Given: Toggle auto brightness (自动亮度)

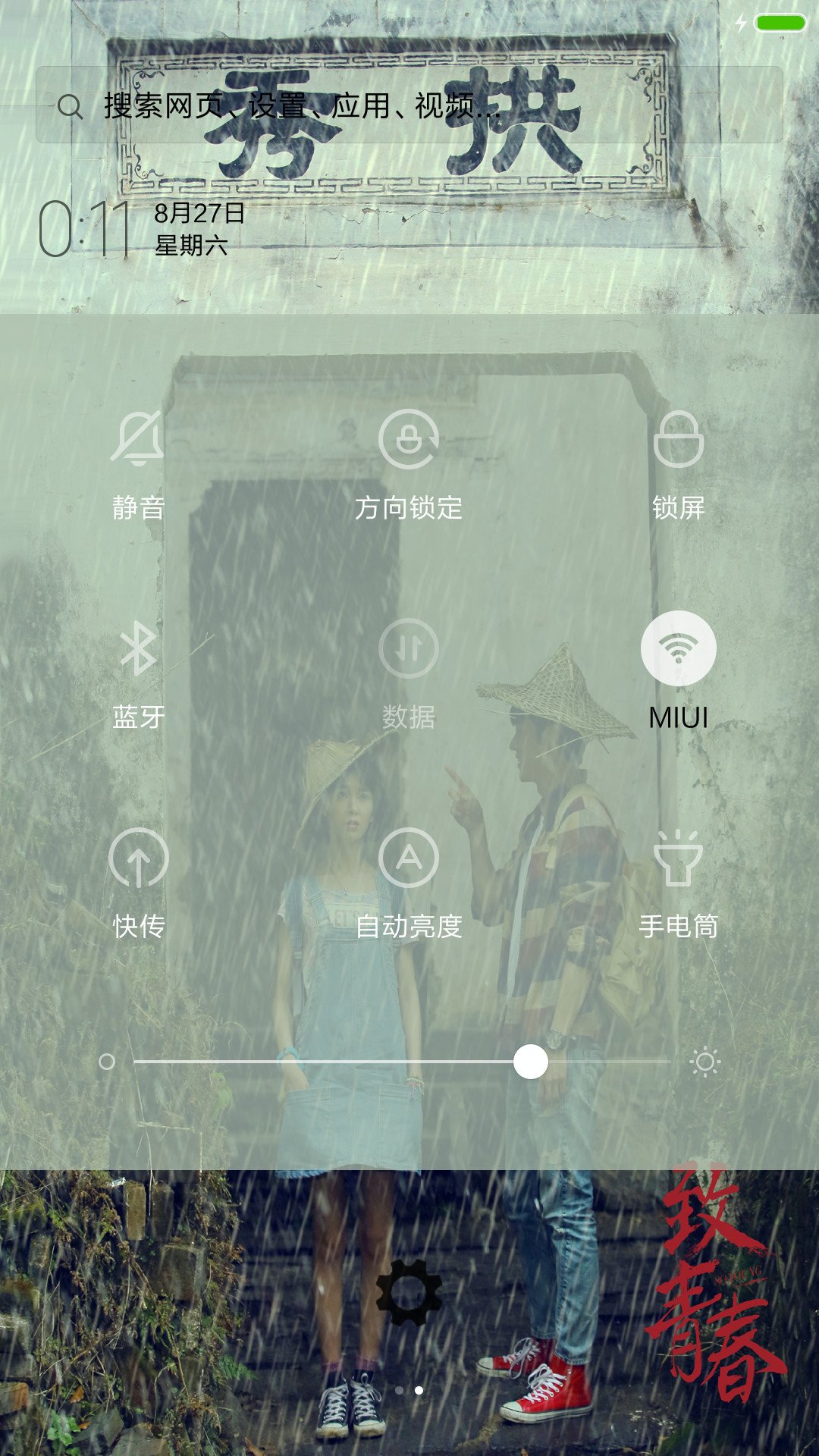Looking at the screenshot, I should pyautogui.click(x=409, y=858).
